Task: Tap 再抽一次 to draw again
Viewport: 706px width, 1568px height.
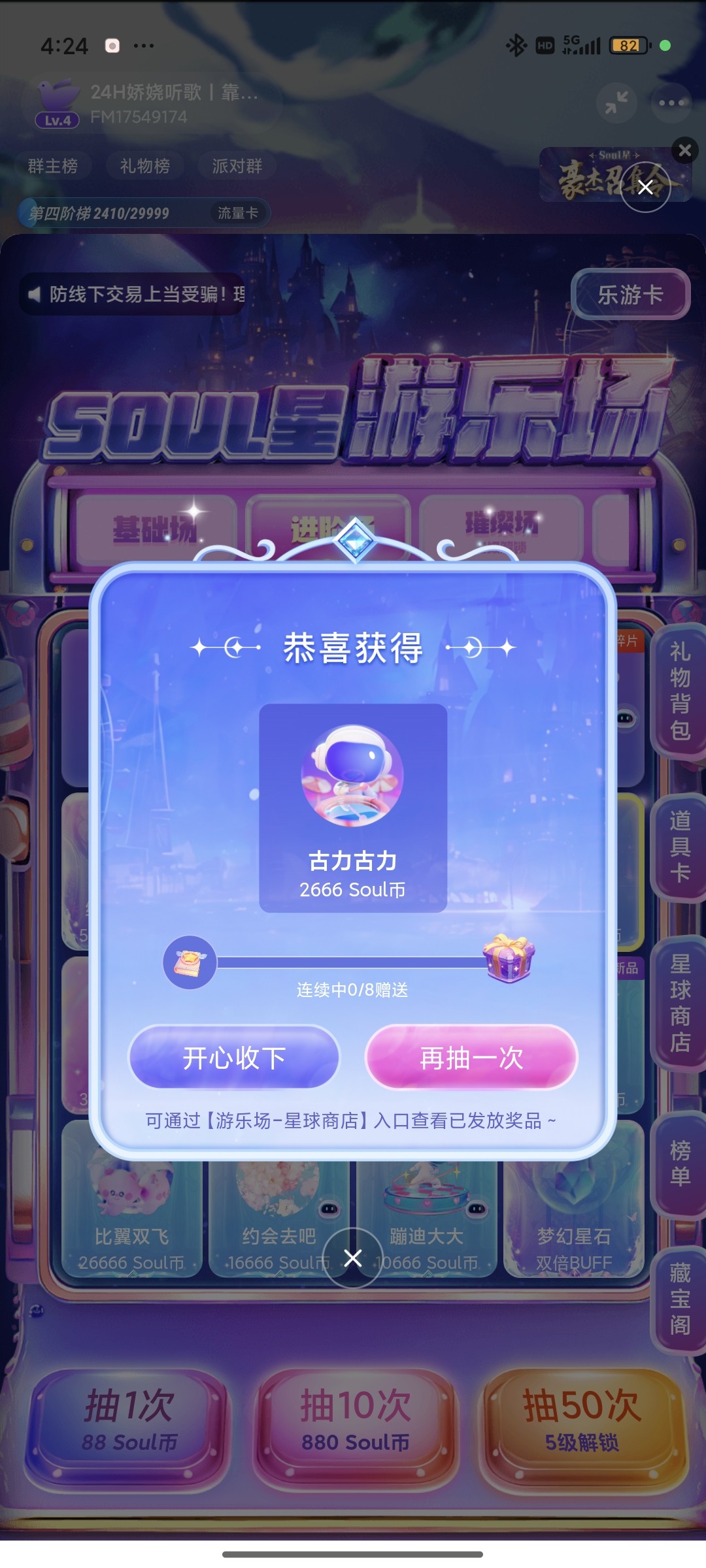Action: tap(471, 1057)
